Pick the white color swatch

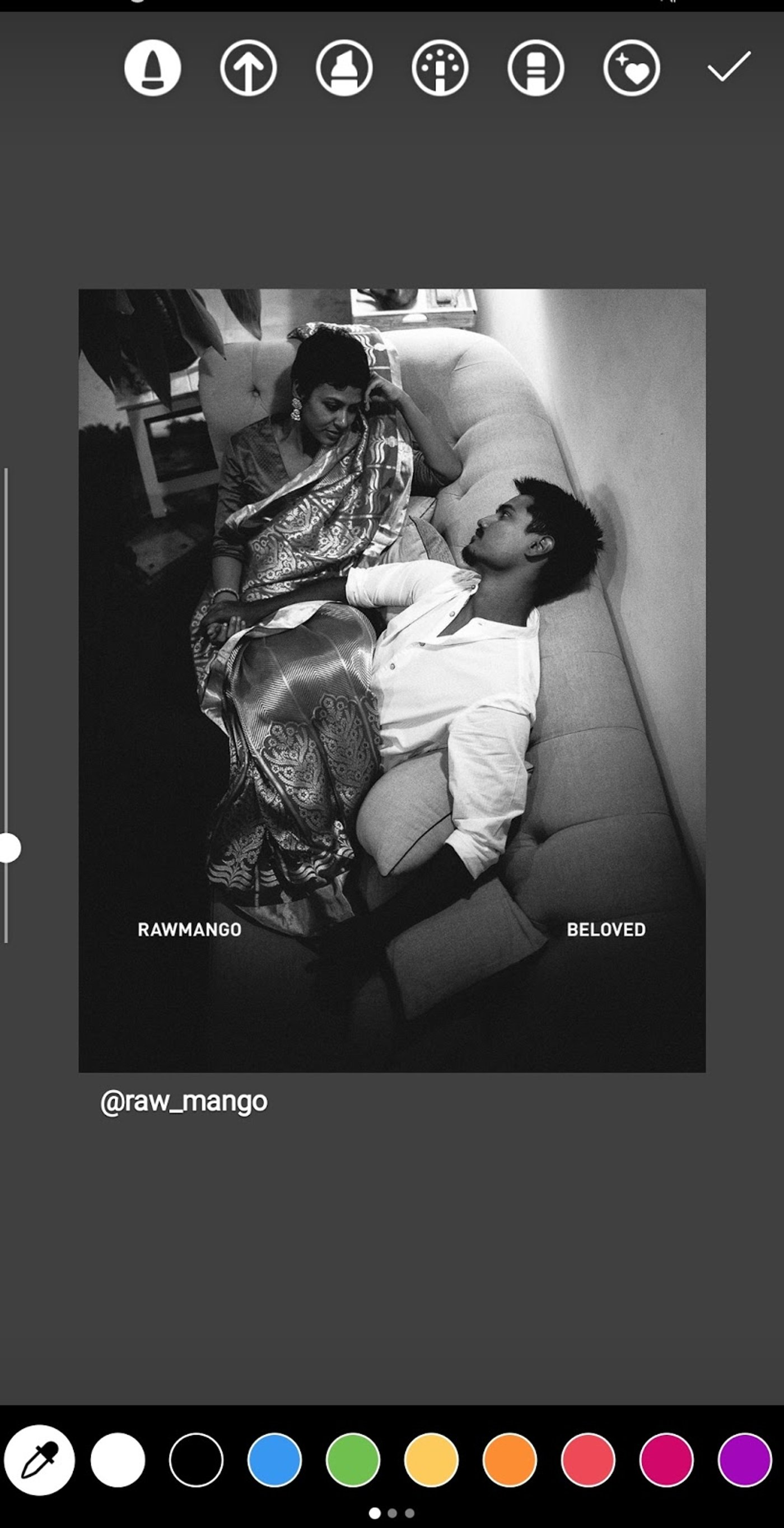pyautogui.click(x=118, y=1460)
